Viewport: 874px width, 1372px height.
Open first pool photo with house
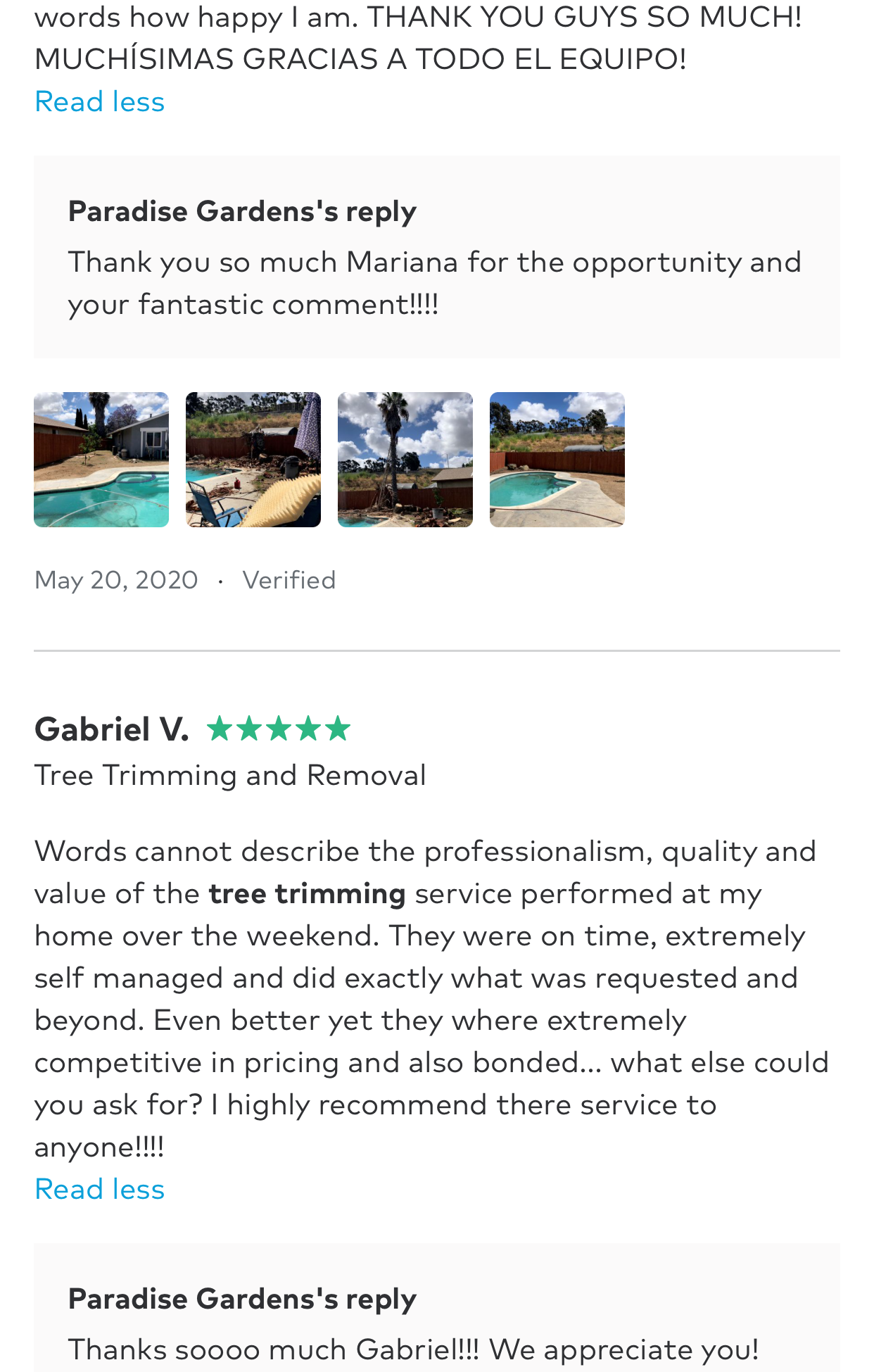[101, 460]
